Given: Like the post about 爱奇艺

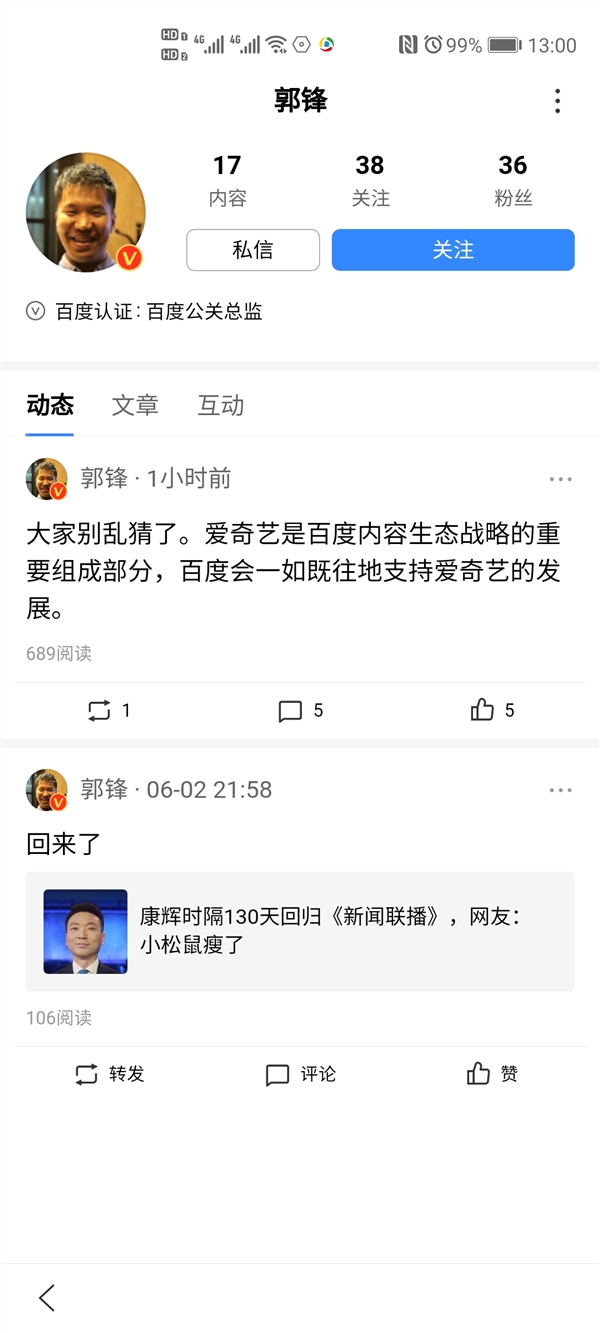Looking at the screenshot, I should pos(492,711).
